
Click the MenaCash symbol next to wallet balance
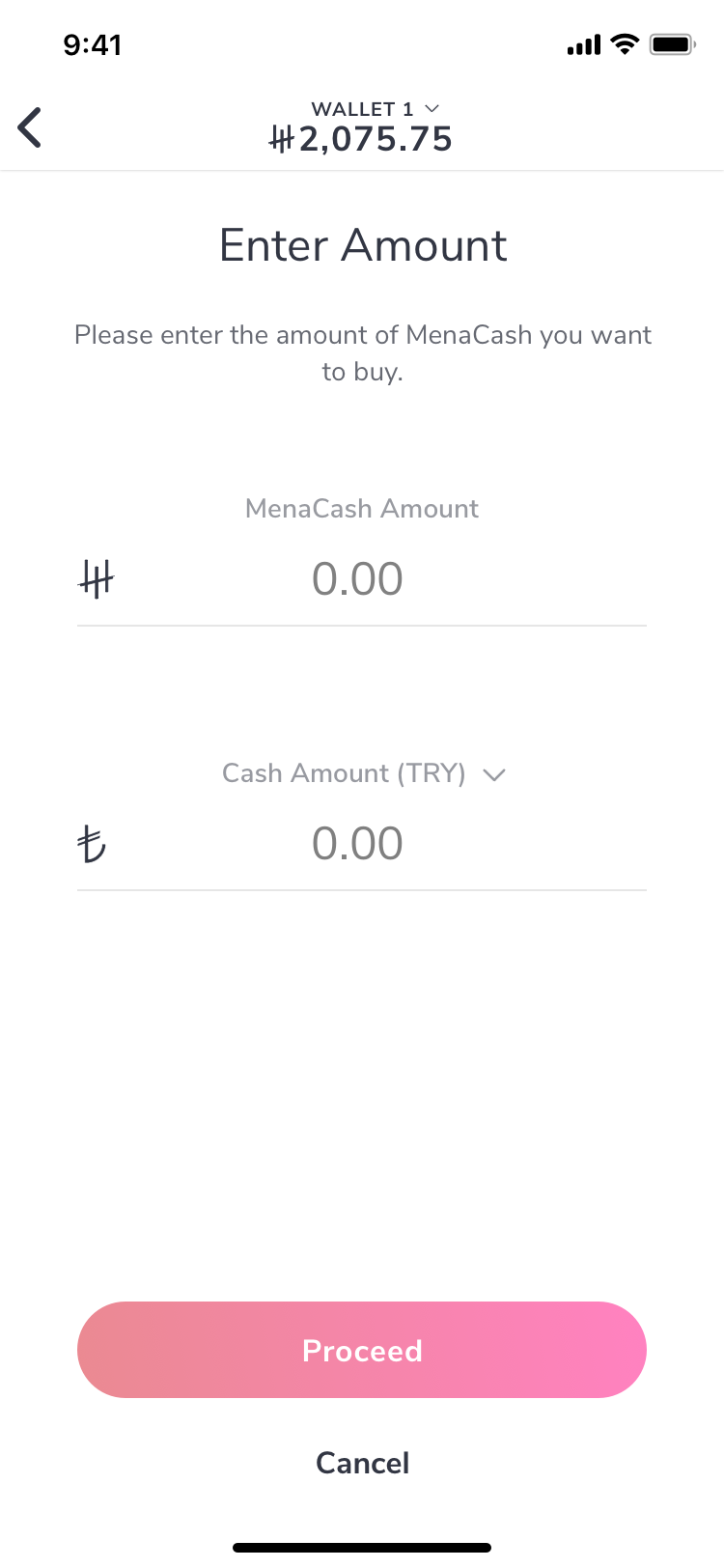280,138
